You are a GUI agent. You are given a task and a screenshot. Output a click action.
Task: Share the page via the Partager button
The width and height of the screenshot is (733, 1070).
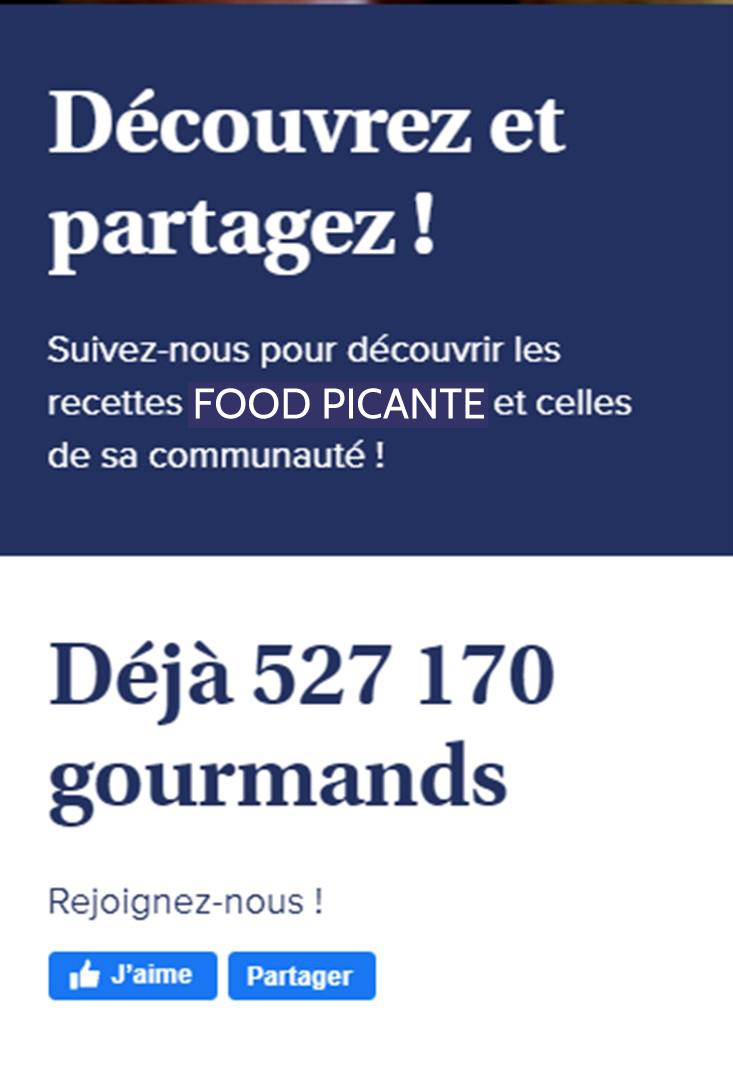[x=301, y=976]
